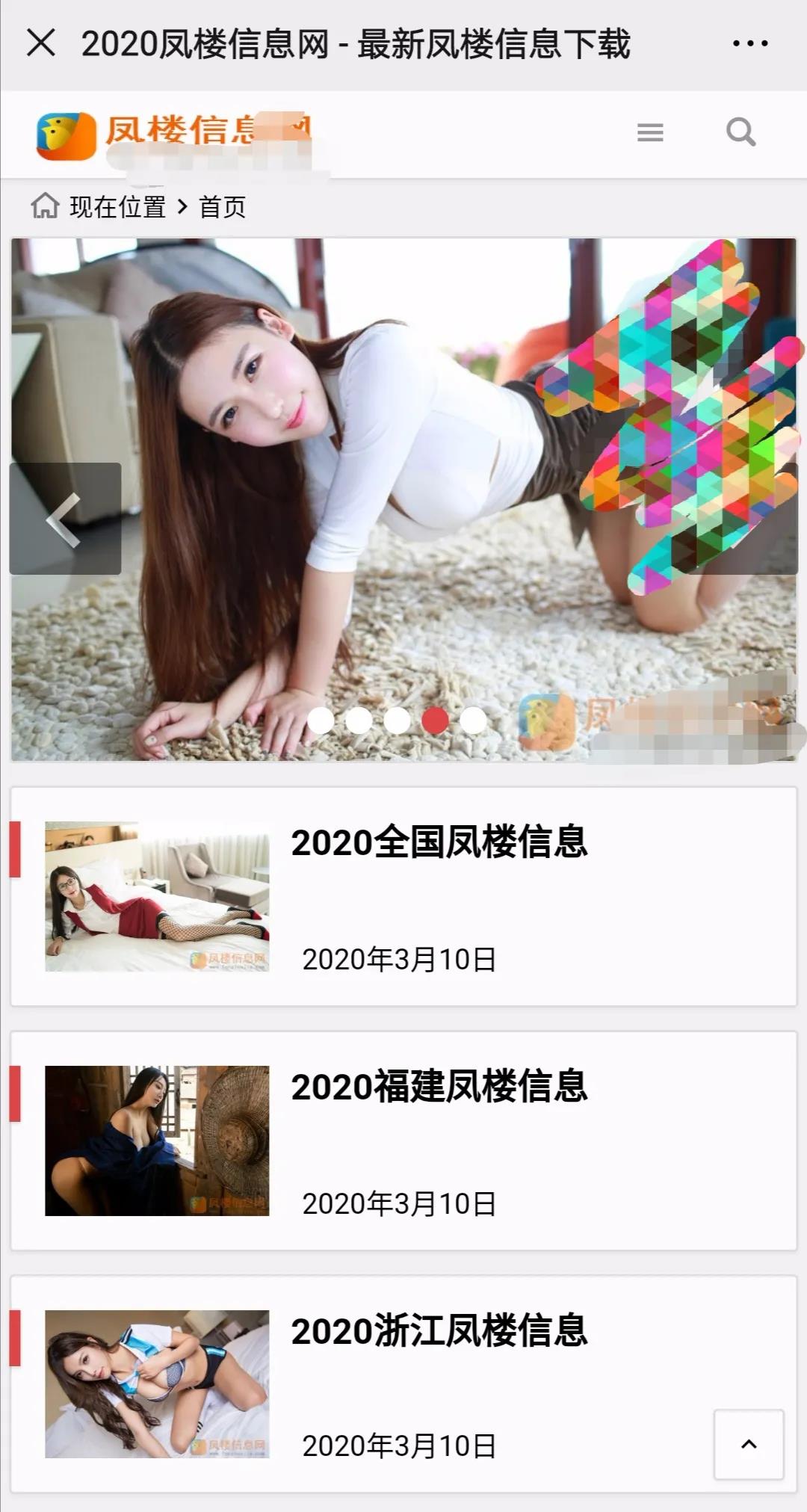
Task: Open the hamburger navigation menu
Action: pos(650,133)
